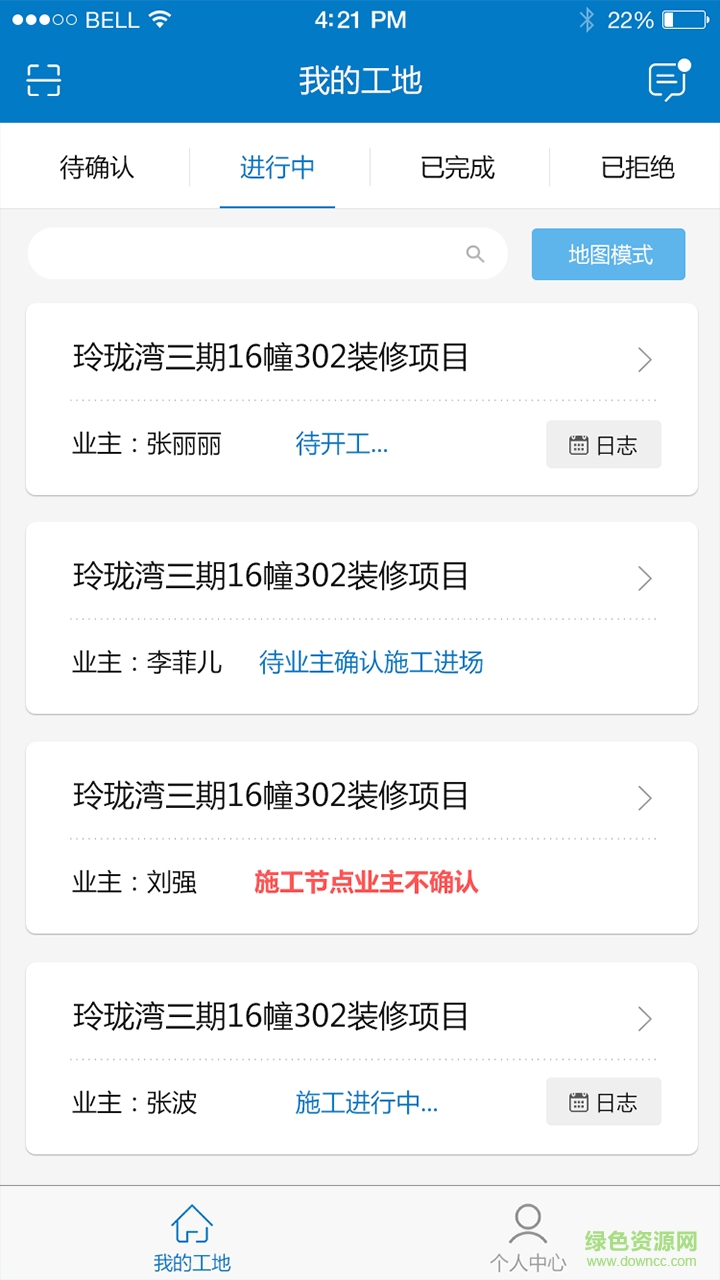Click the search magnifier icon
This screenshot has width=720, height=1280.
(474, 254)
